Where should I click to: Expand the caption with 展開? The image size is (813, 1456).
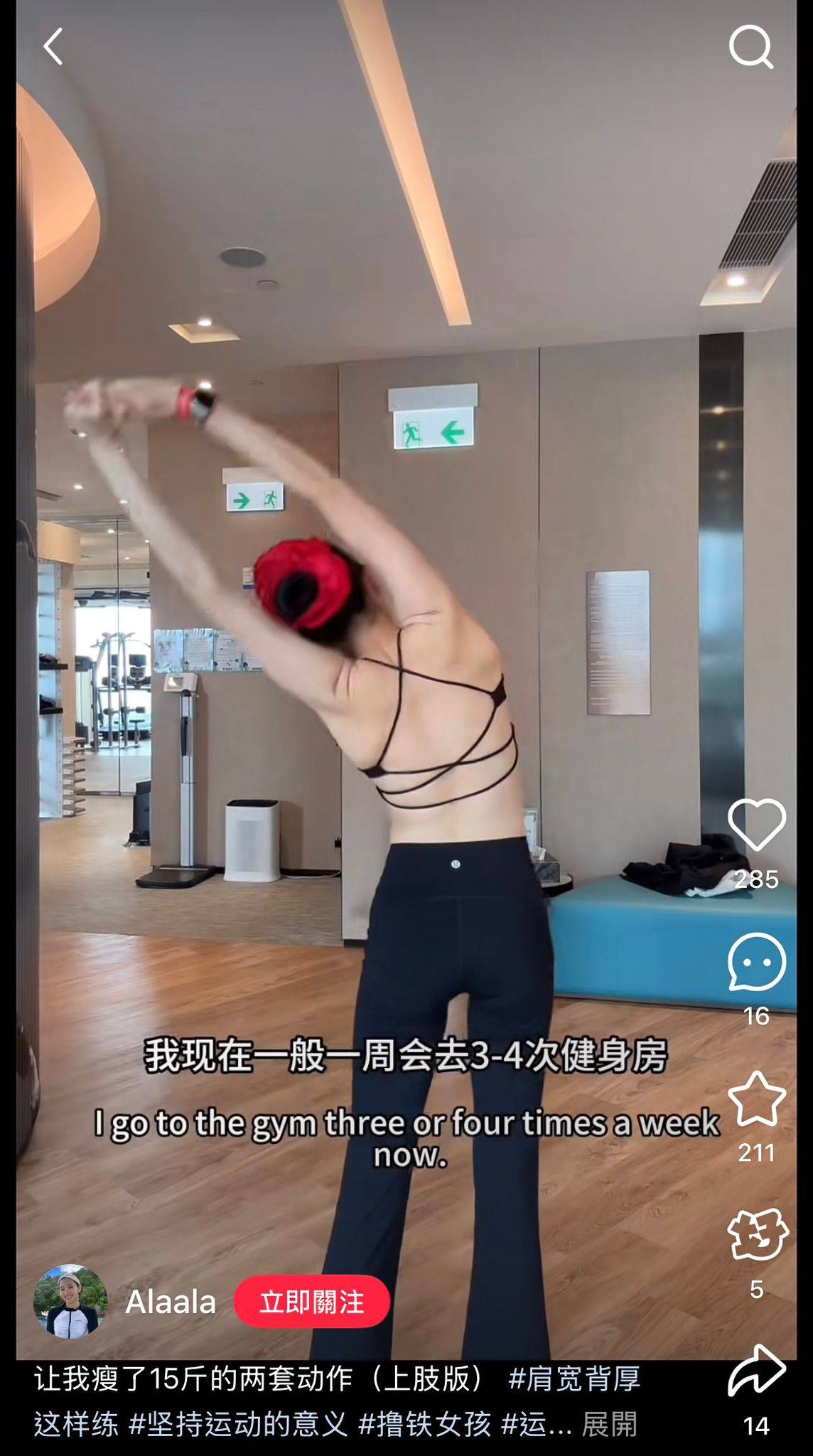pos(610,1424)
